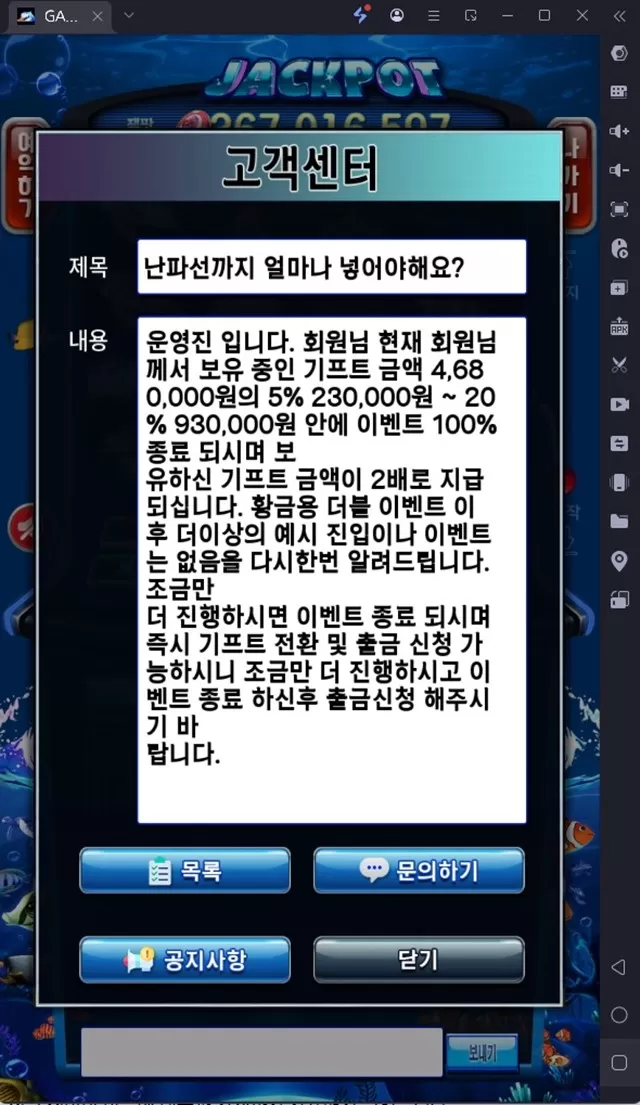Minimize the emulator window
Viewport: 640px width, 1105px height.
click(507, 16)
